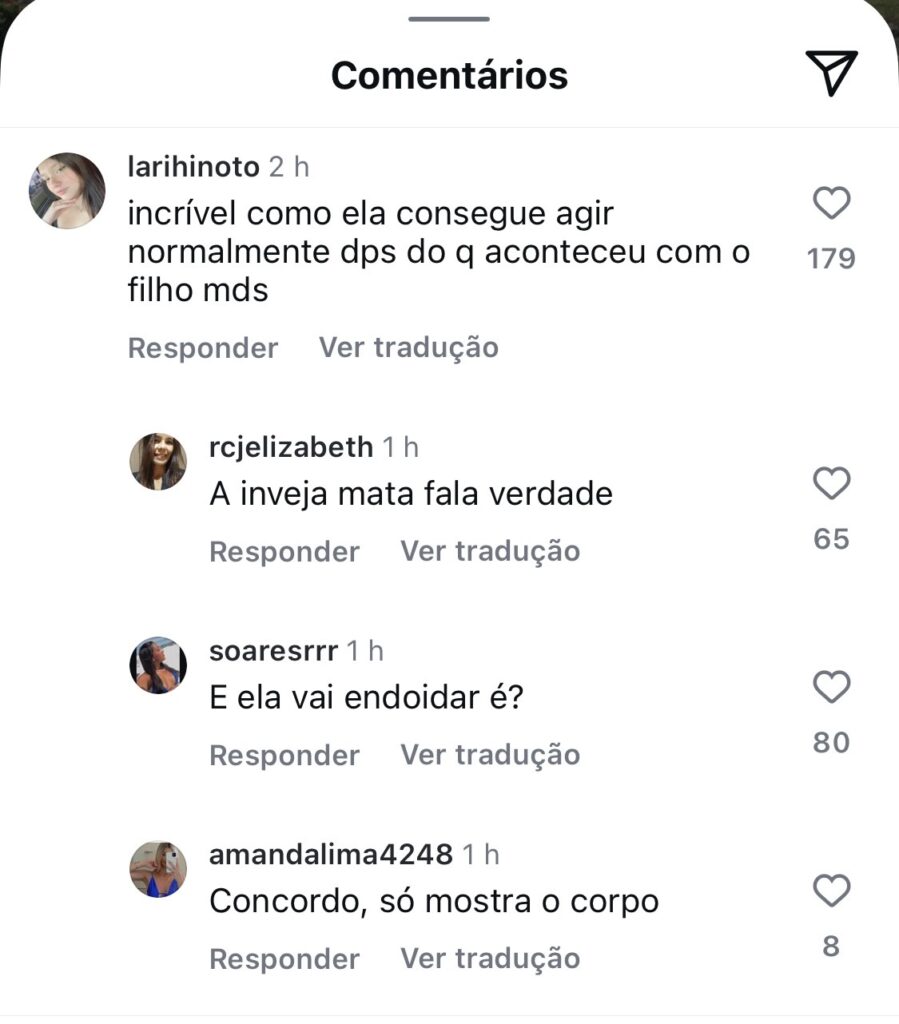899x1024 pixels.
Task: Reply to larihinoto's comment
Action: pyautogui.click(x=203, y=348)
